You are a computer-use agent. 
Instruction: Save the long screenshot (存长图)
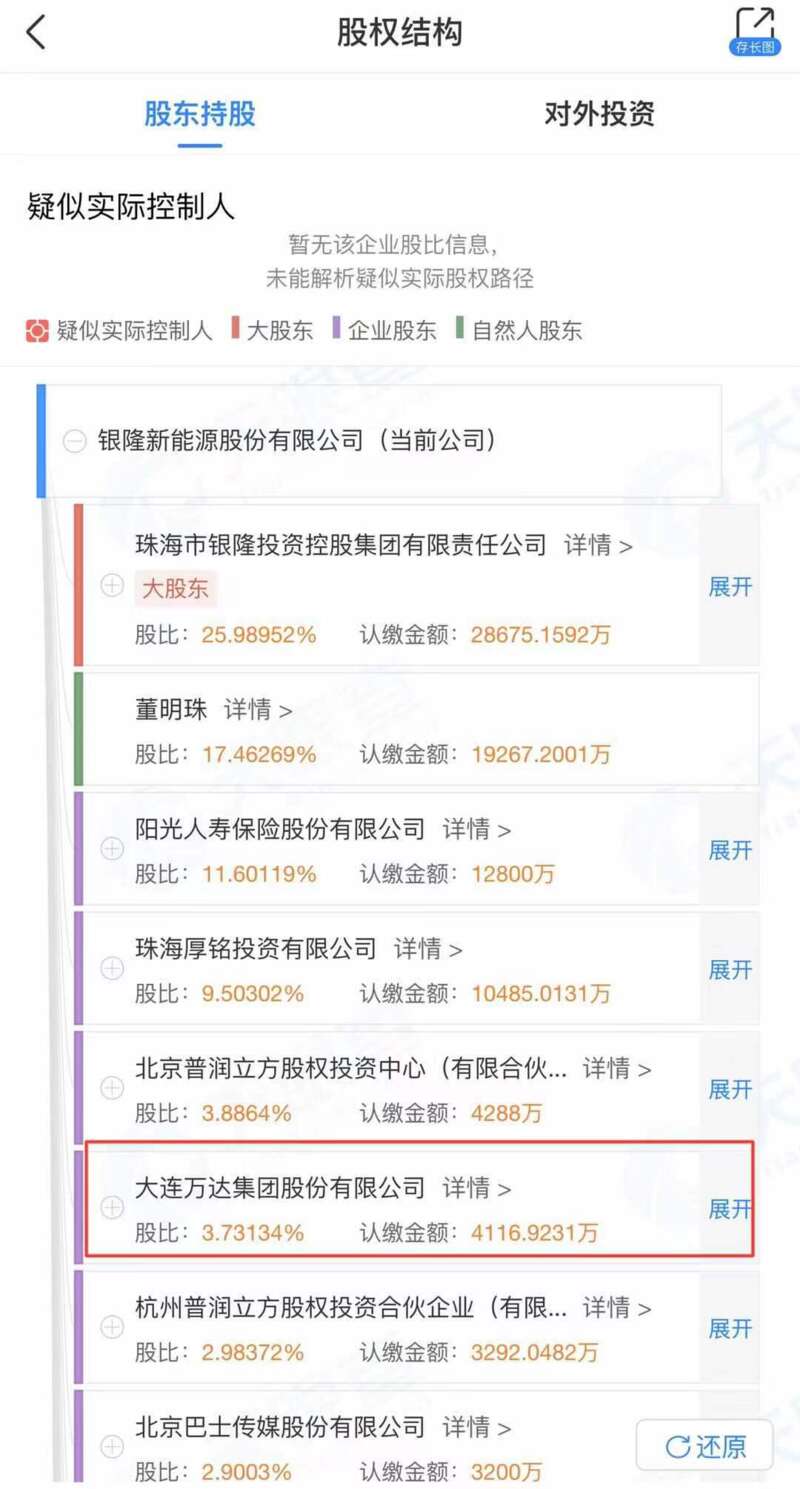[756, 30]
